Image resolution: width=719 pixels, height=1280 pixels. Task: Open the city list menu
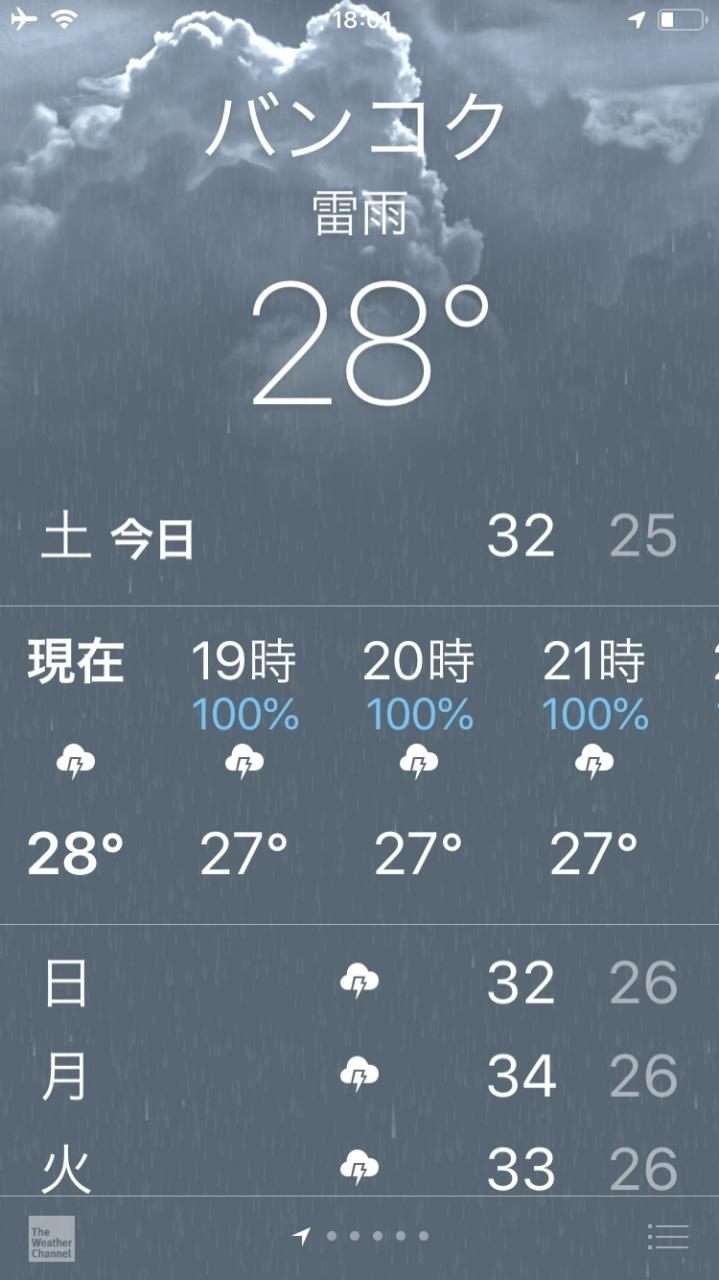(668, 1237)
